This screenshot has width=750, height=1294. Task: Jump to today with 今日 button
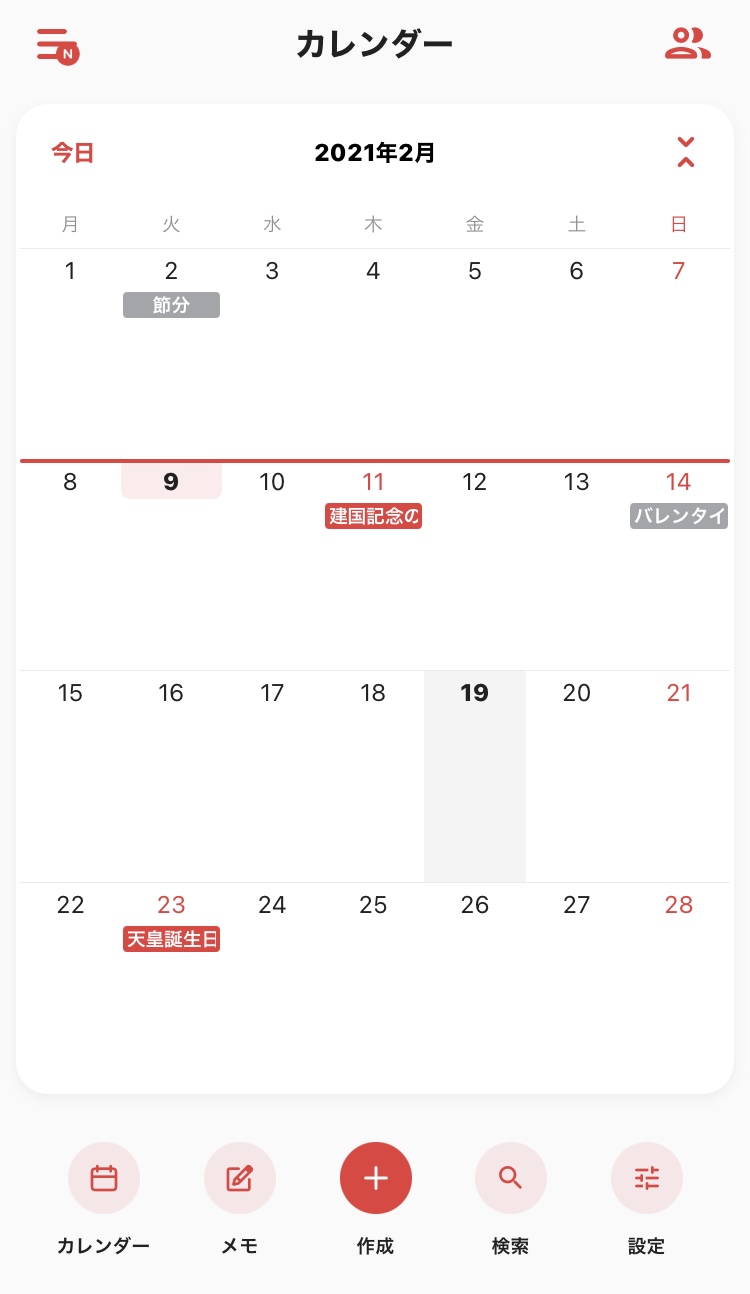tap(73, 153)
